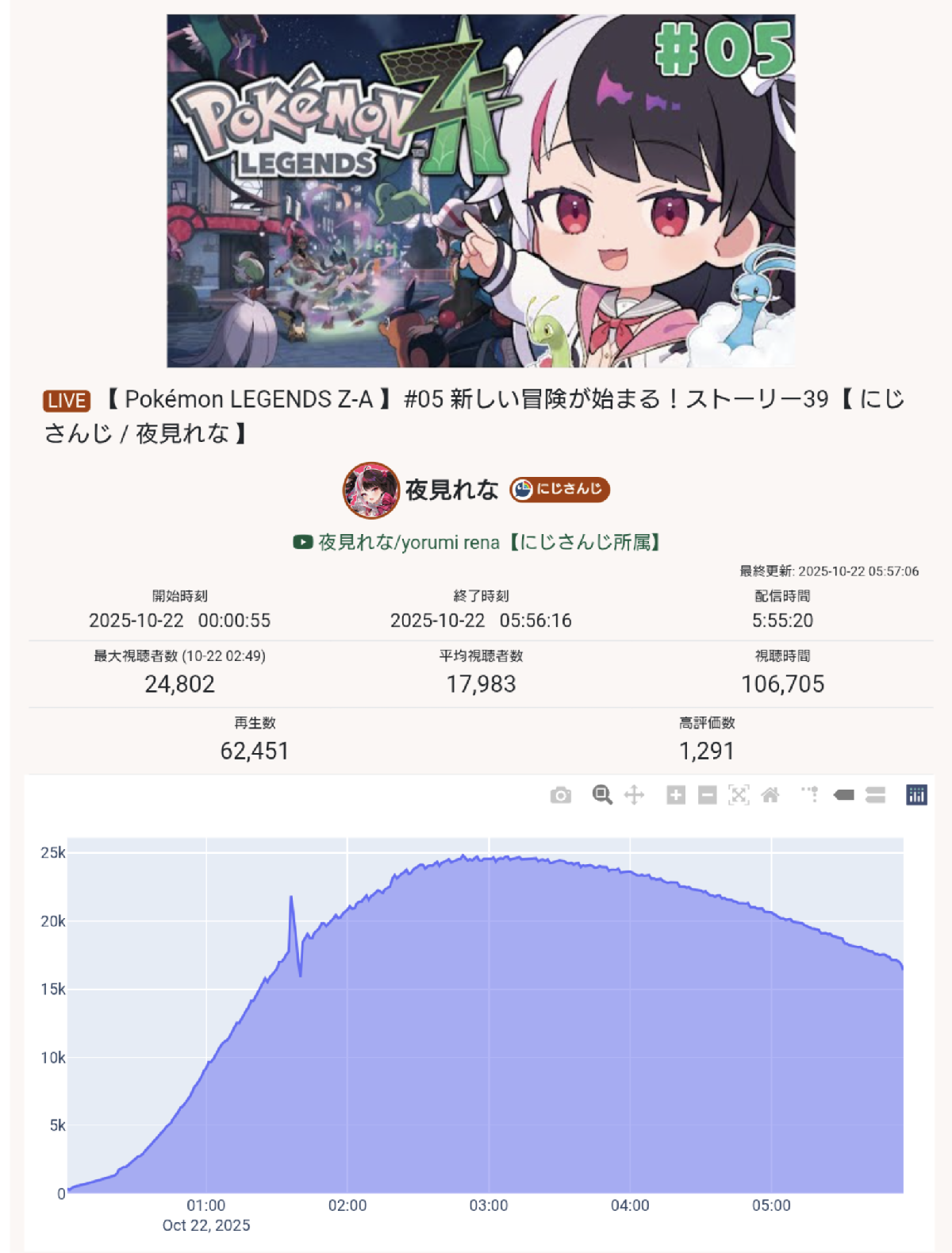The height and width of the screenshot is (1253, 952).
Task: Toggle spike lines on the chart
Action: (x=810, y=795)
